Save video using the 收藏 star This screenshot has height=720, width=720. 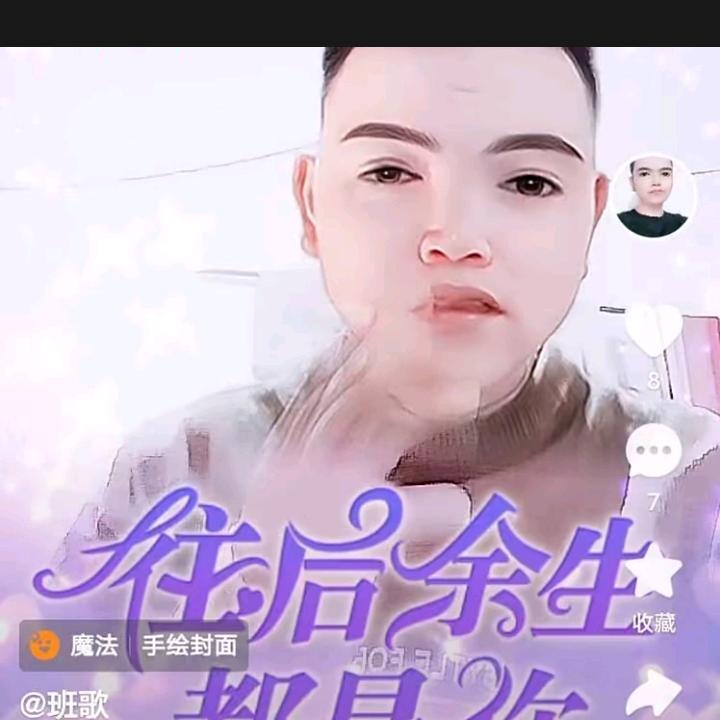click(x=653, y=573)
